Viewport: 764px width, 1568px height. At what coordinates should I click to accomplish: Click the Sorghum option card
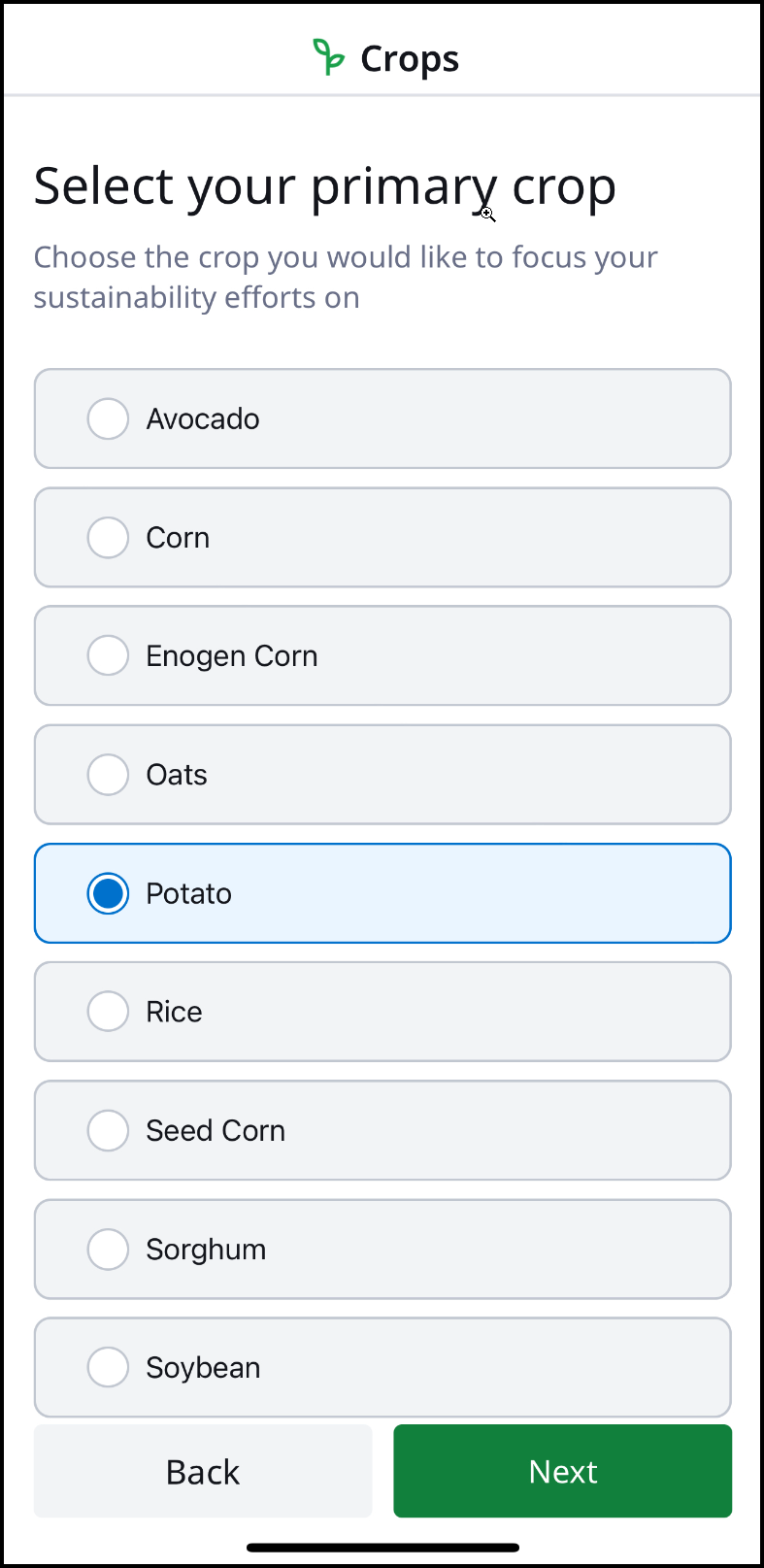tap(382, 1249)
